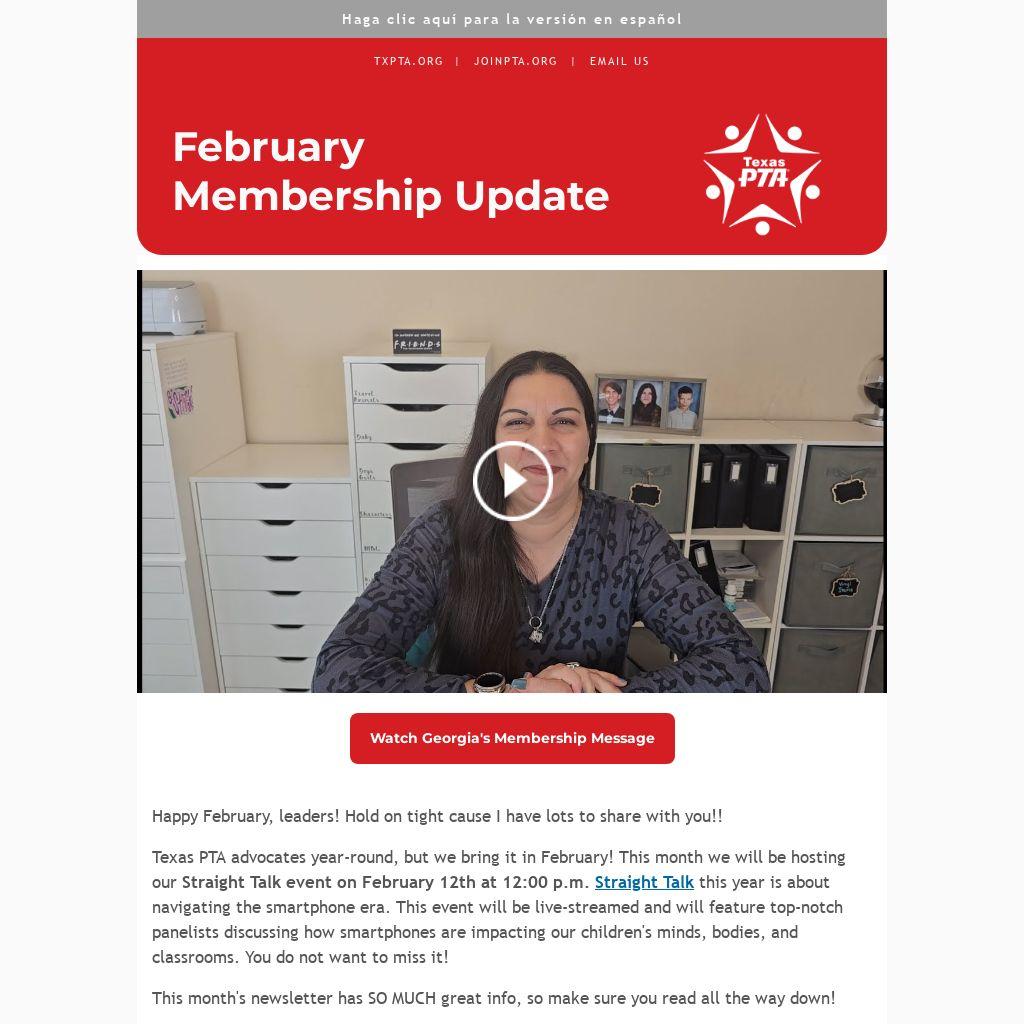This screenshot has width=1024, height=1024.
Task: Open the JOINPTA.ORG link
Action: click(515, 61)
